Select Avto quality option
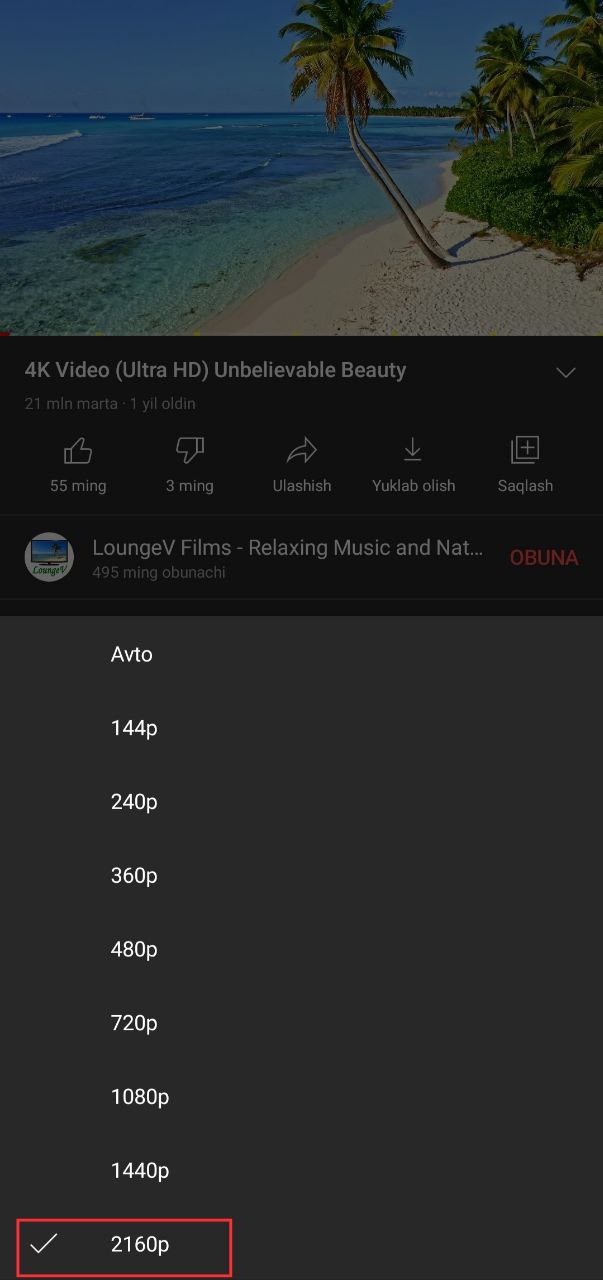Image resolution: width=603 pixels, height=1280 pixels. click(132, 655)
